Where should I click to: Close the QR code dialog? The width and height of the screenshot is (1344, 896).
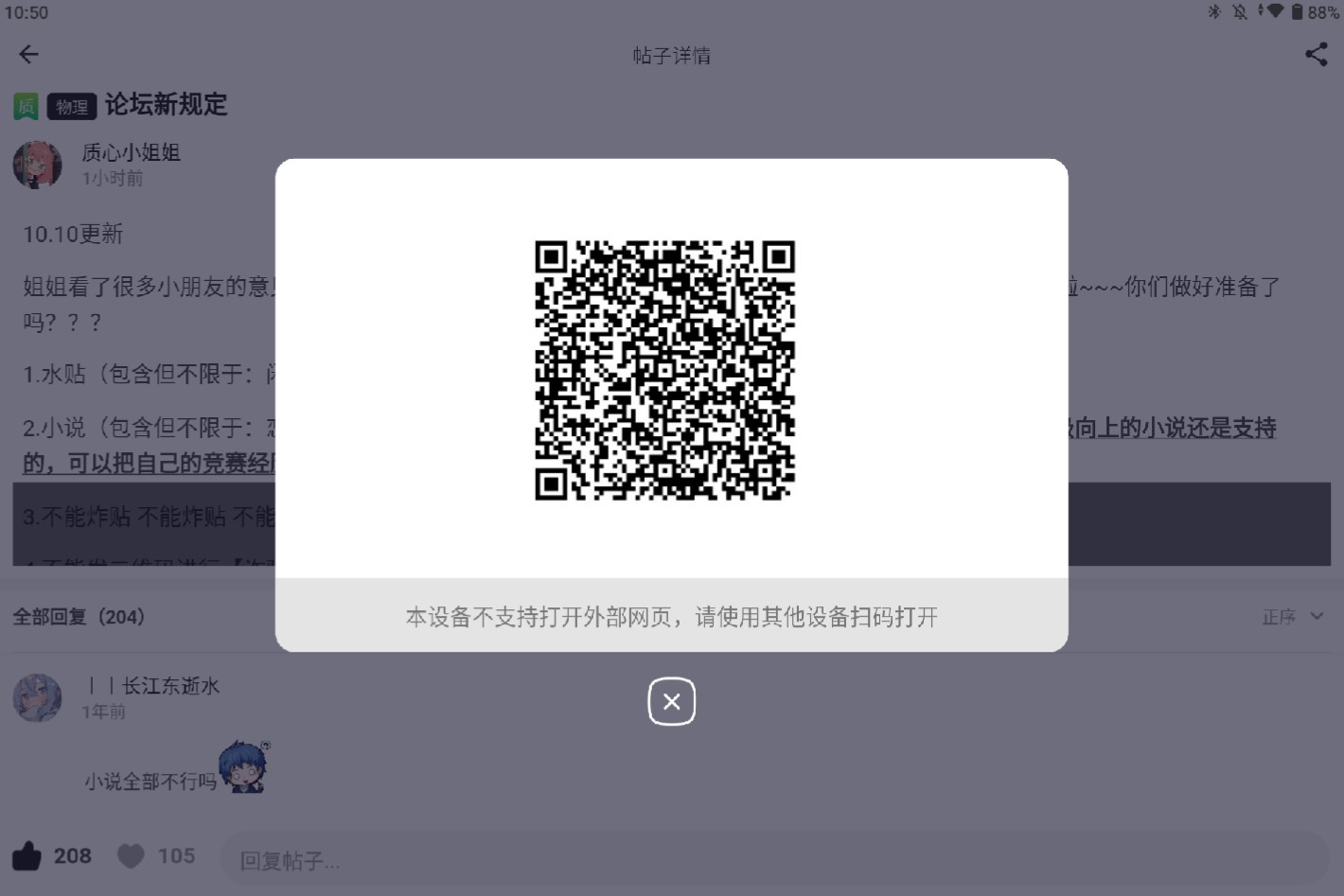click(x=671, y=701)
